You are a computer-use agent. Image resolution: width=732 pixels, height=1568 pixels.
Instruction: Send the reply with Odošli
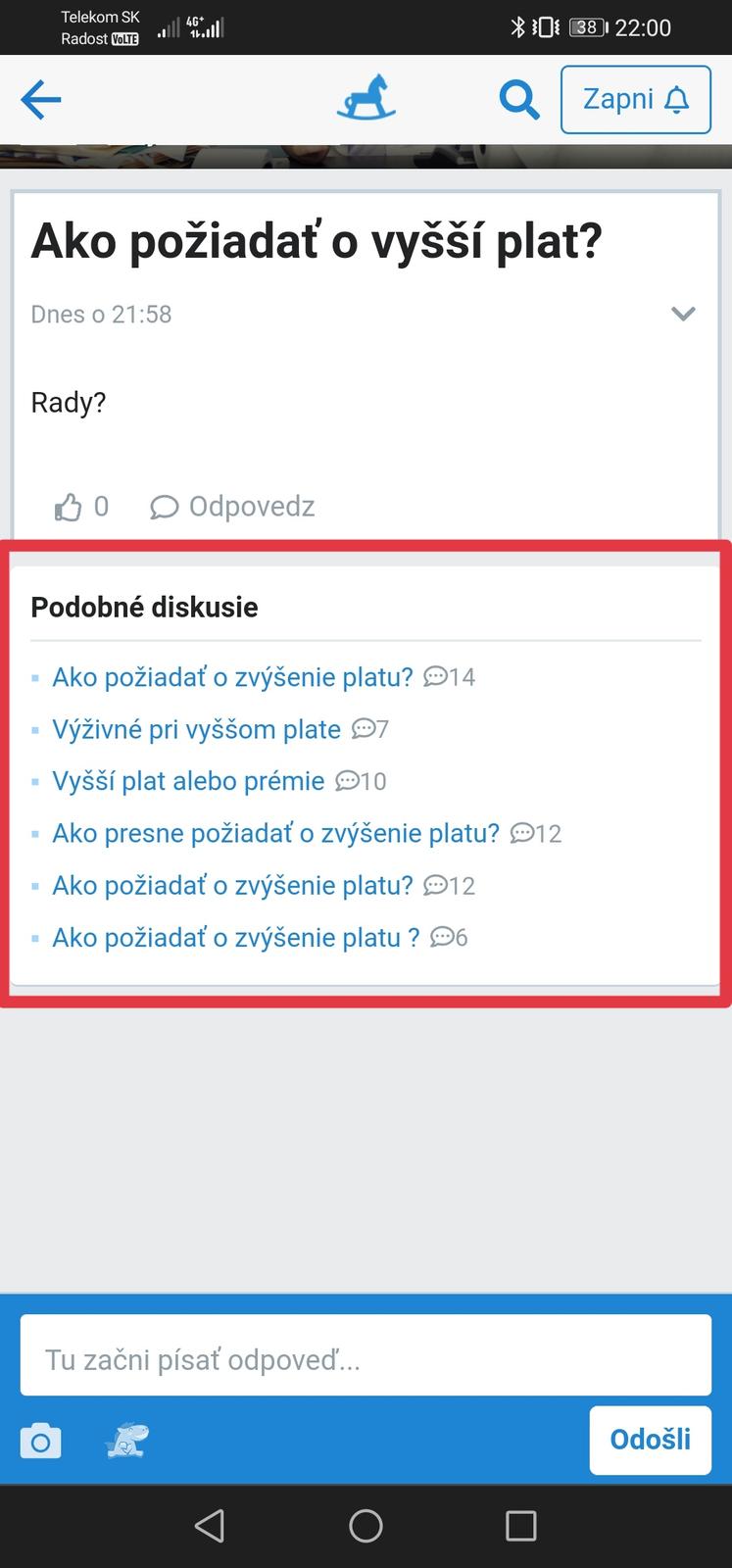point(650,1440)
